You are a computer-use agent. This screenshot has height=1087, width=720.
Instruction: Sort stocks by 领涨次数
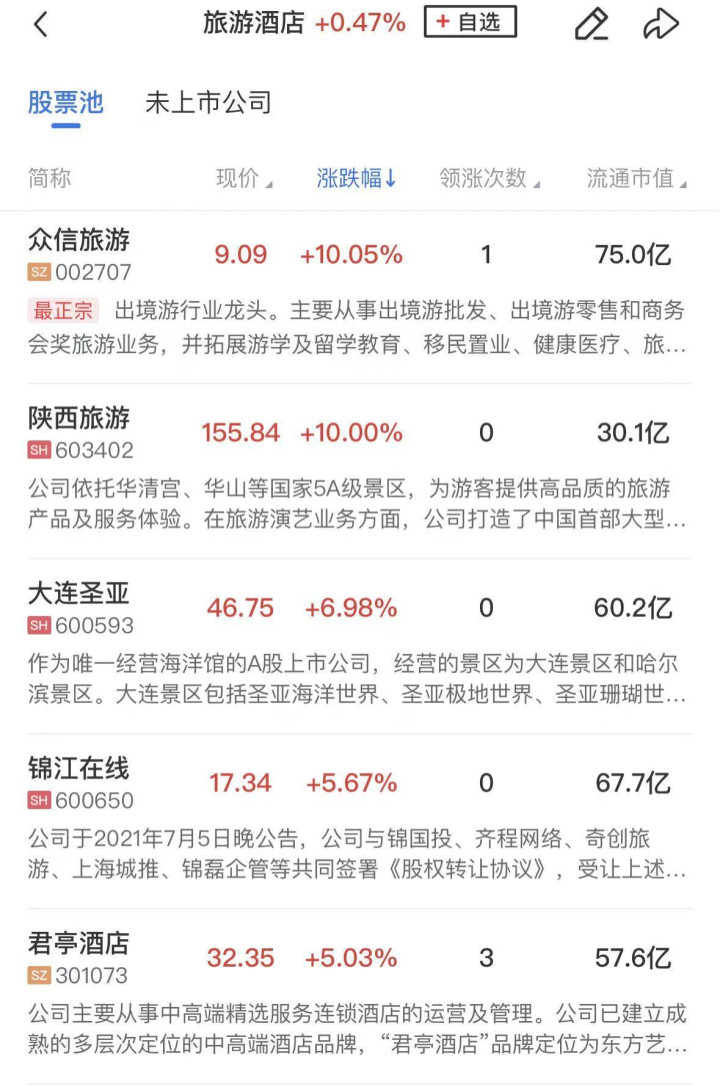click(489, 179)
